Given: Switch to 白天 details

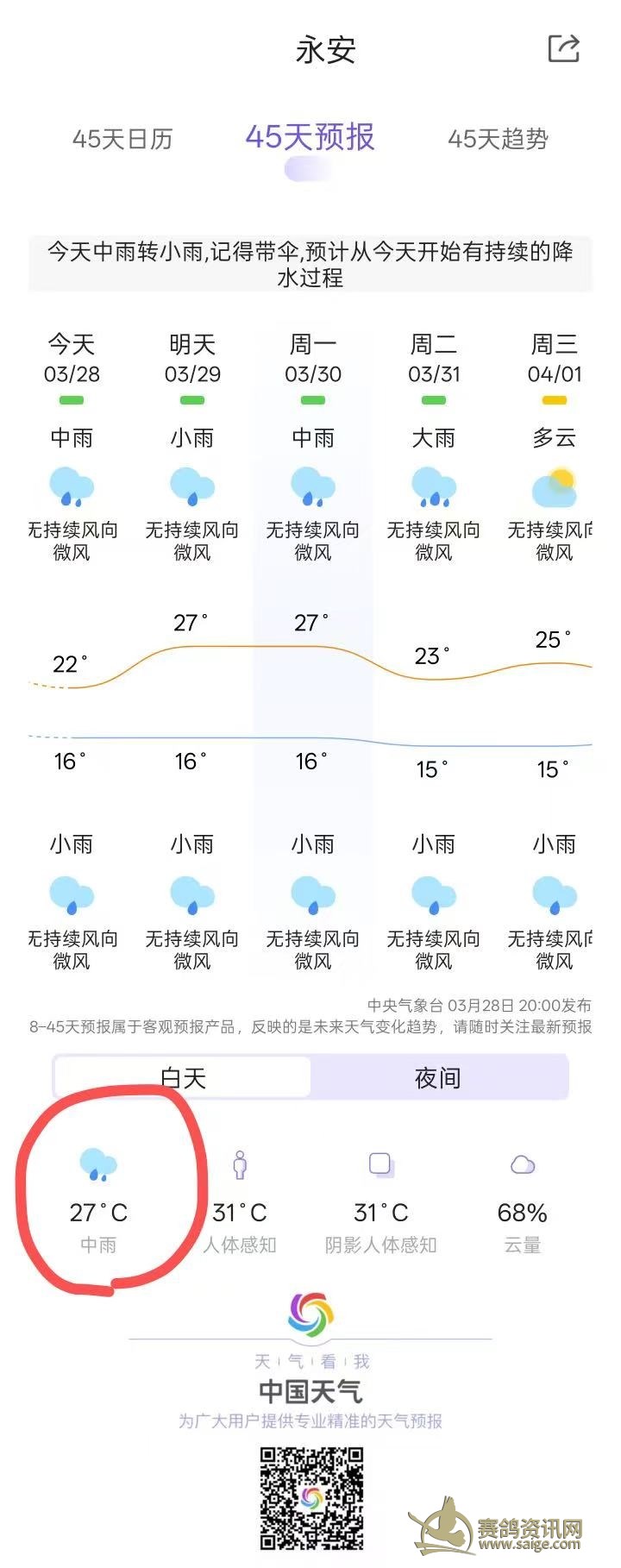Looking at the screenshot, I should point(183,1077).
